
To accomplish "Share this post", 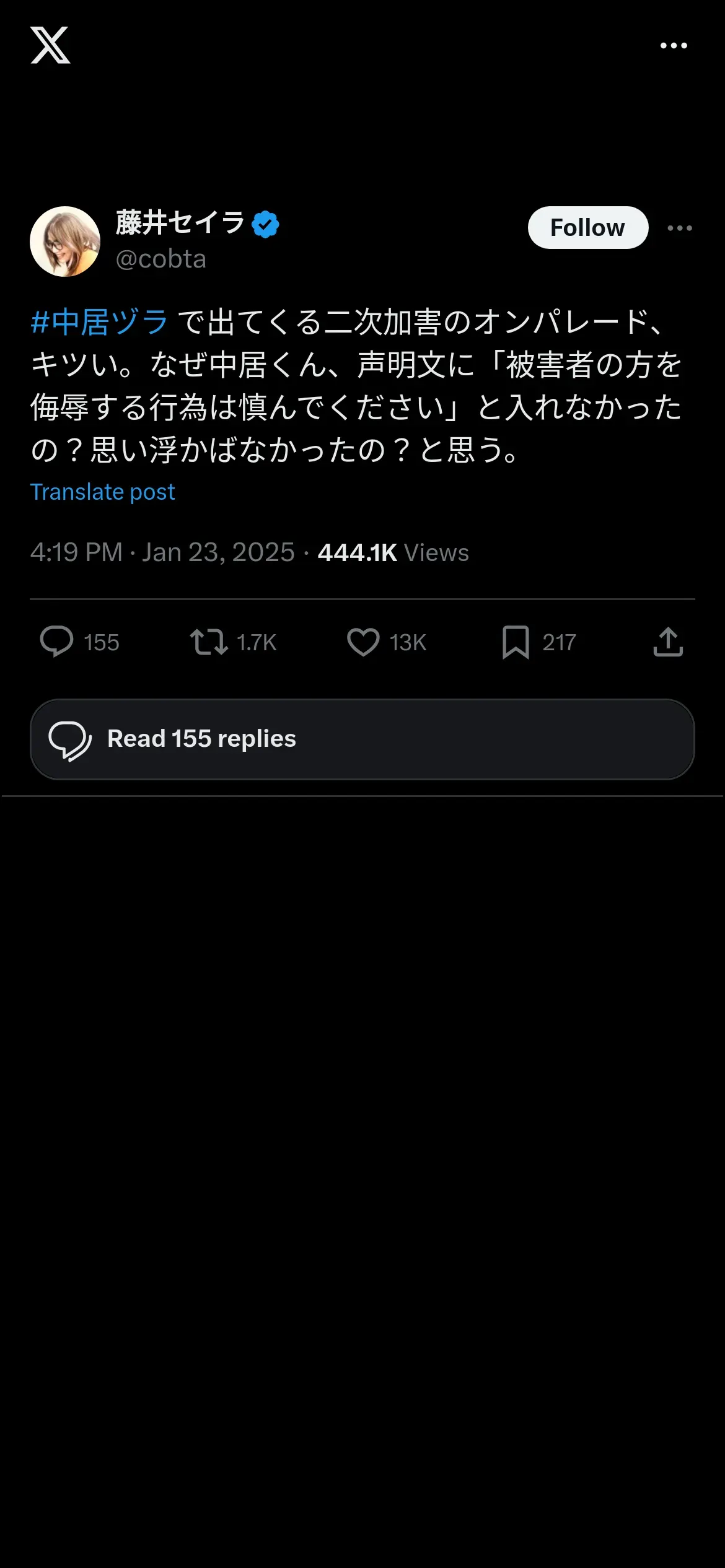I will (668, 642).
